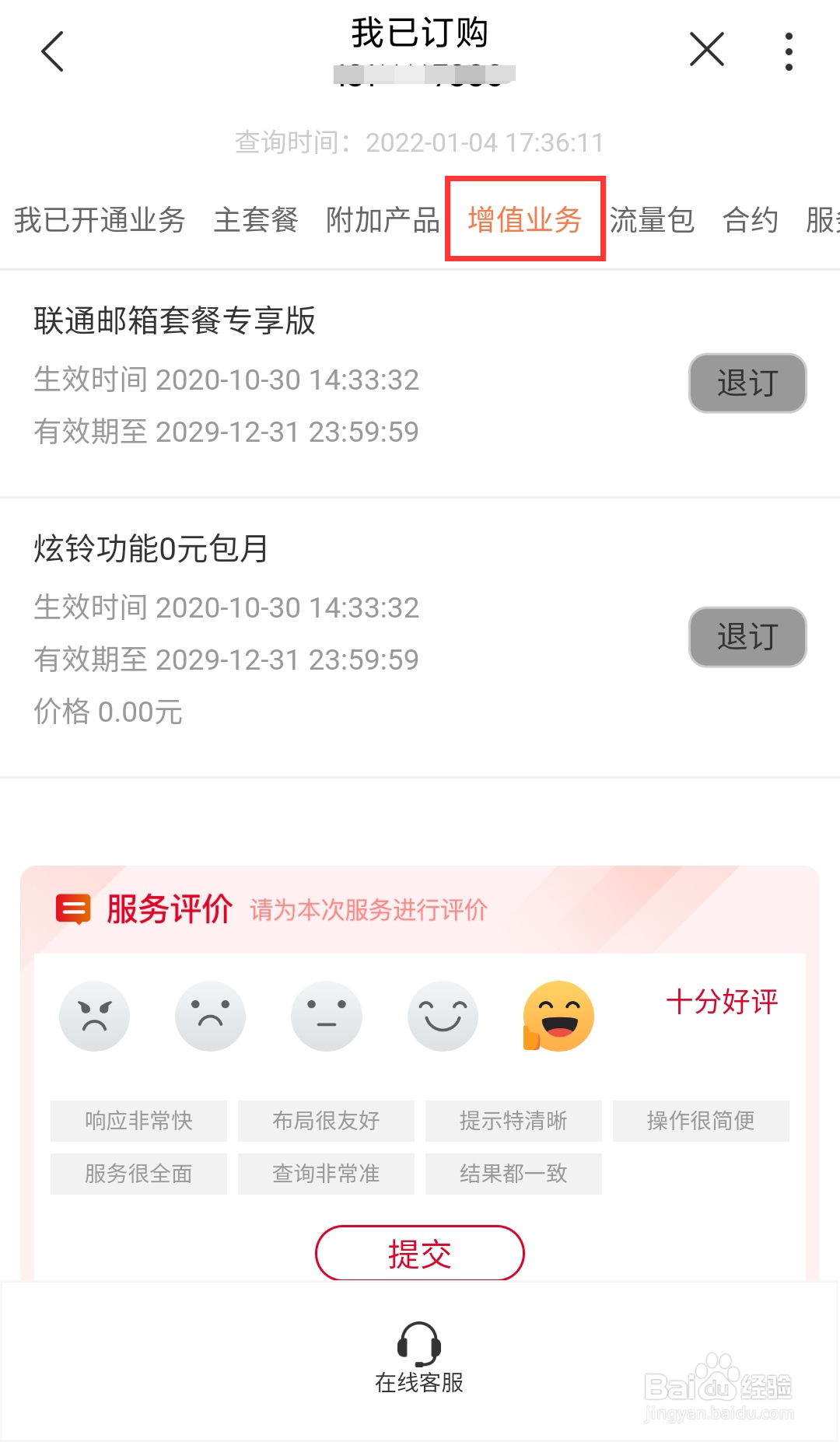Toggle the 布局很友好 feedback tag
The height and width of the screenshot is (1442, 840).
(325, 1121)
